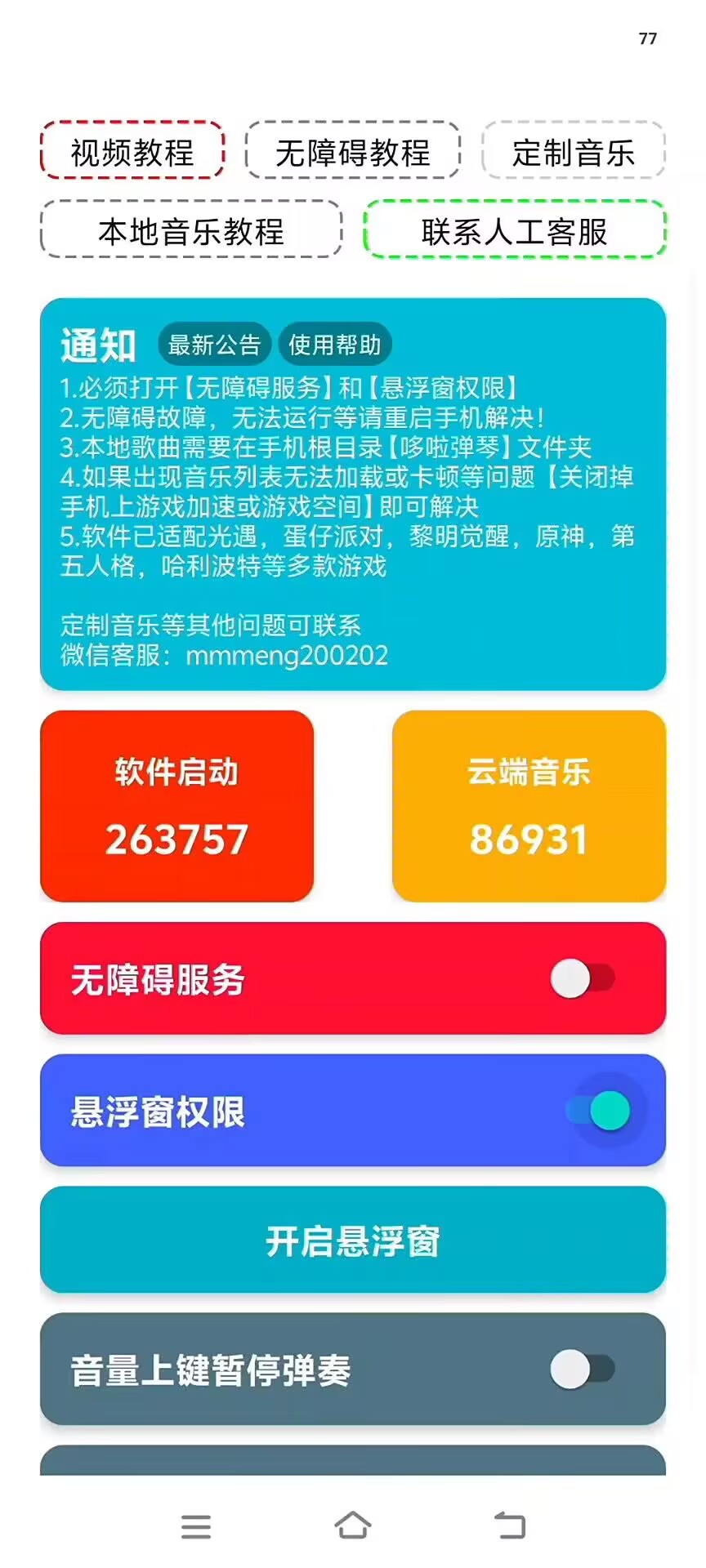
Task: Open the 云端音乐 card
Action: click(529, 806)
